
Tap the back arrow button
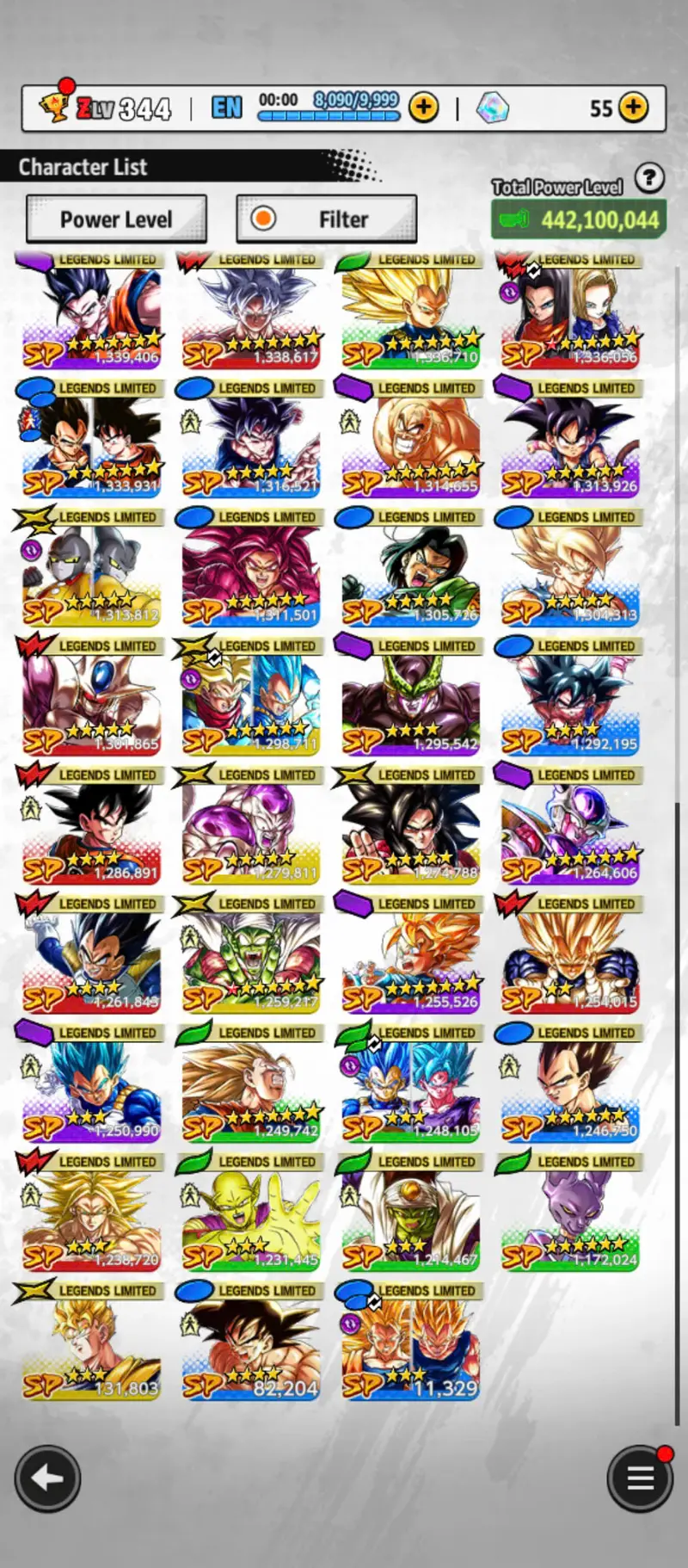pos(47,1478)
